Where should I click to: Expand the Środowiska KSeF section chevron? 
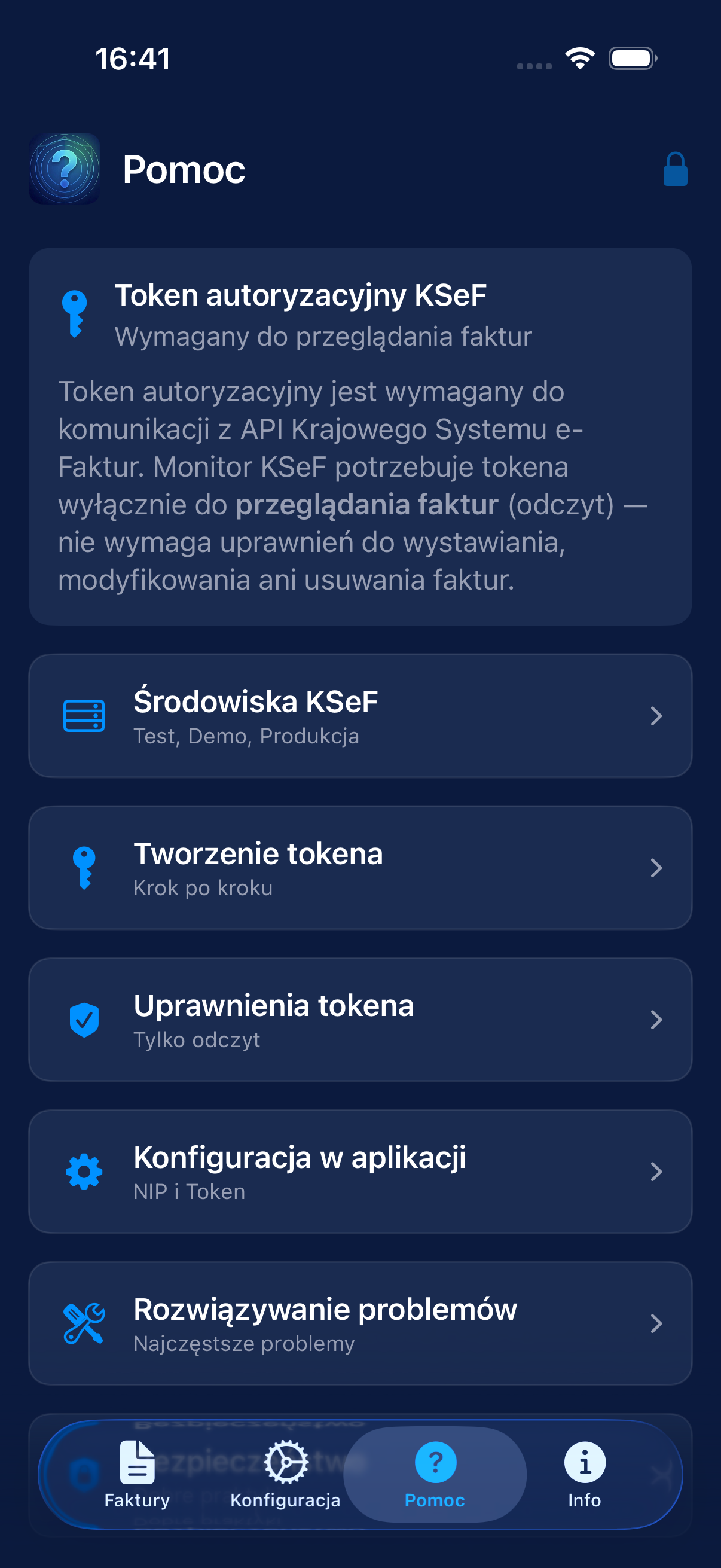click(x=656, y=716)
